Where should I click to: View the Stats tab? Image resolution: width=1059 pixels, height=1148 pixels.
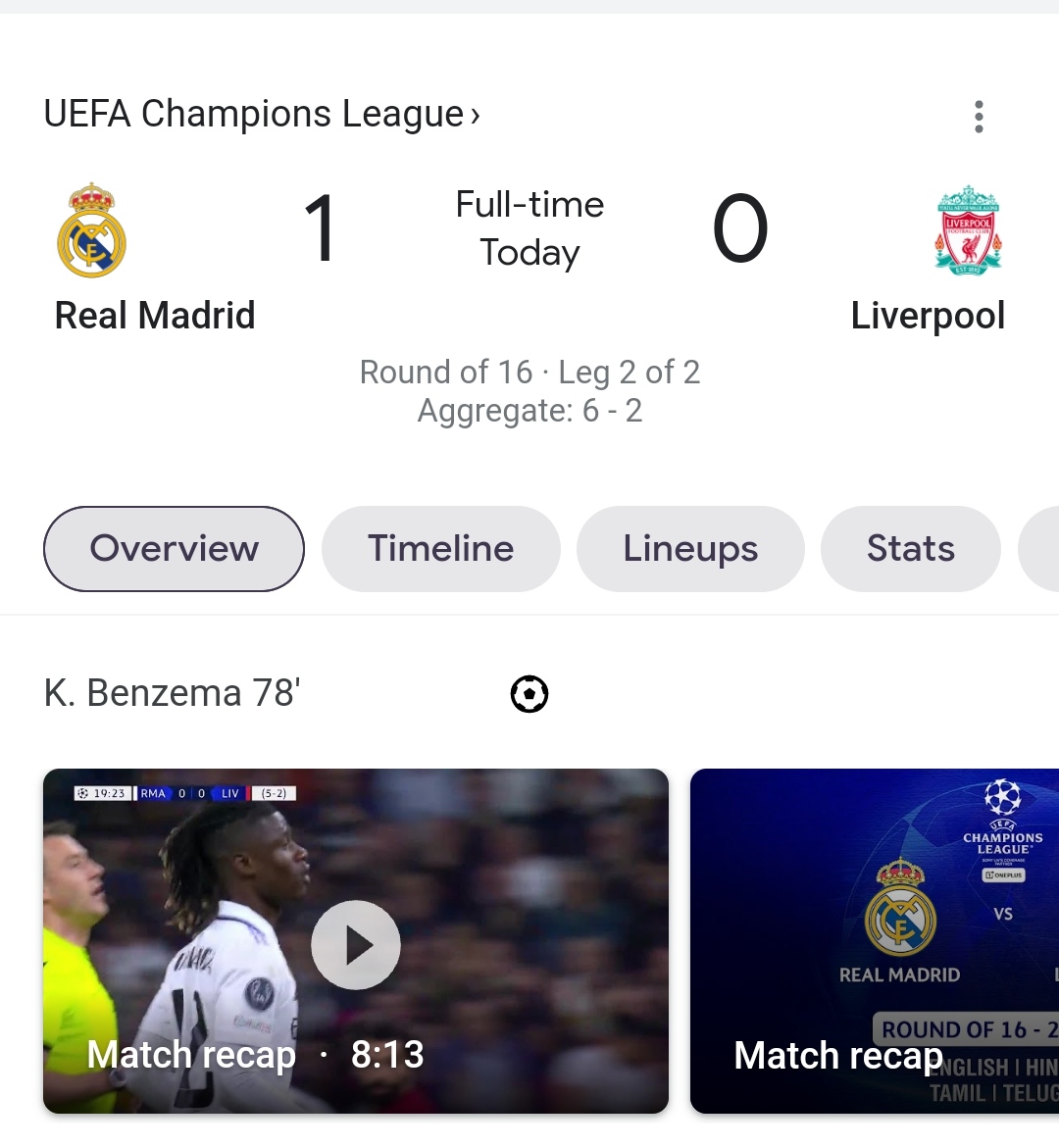(x=910, y=549)
